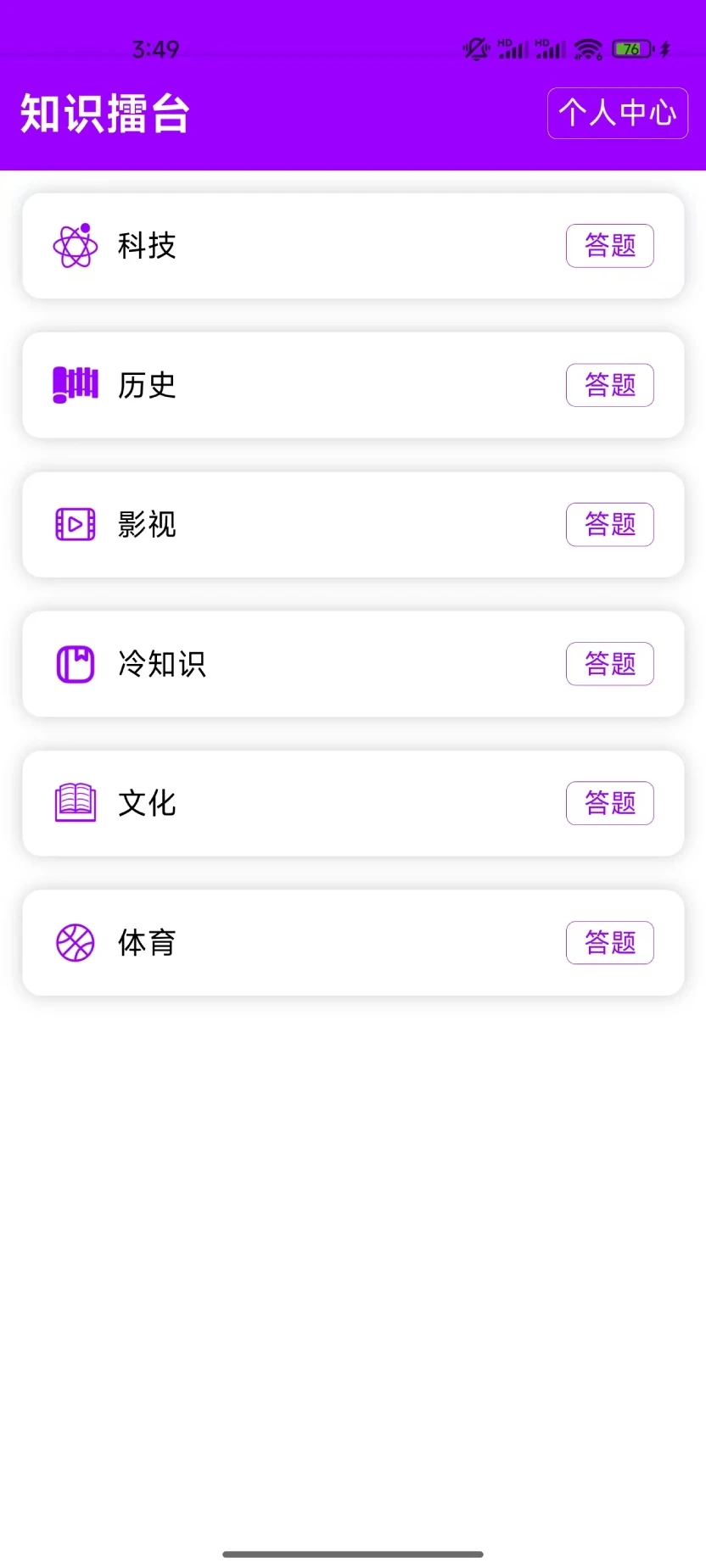The image size is (706, 1568).
Task: Tap the basketball icon next to 体育
Action: coord(75,941)
